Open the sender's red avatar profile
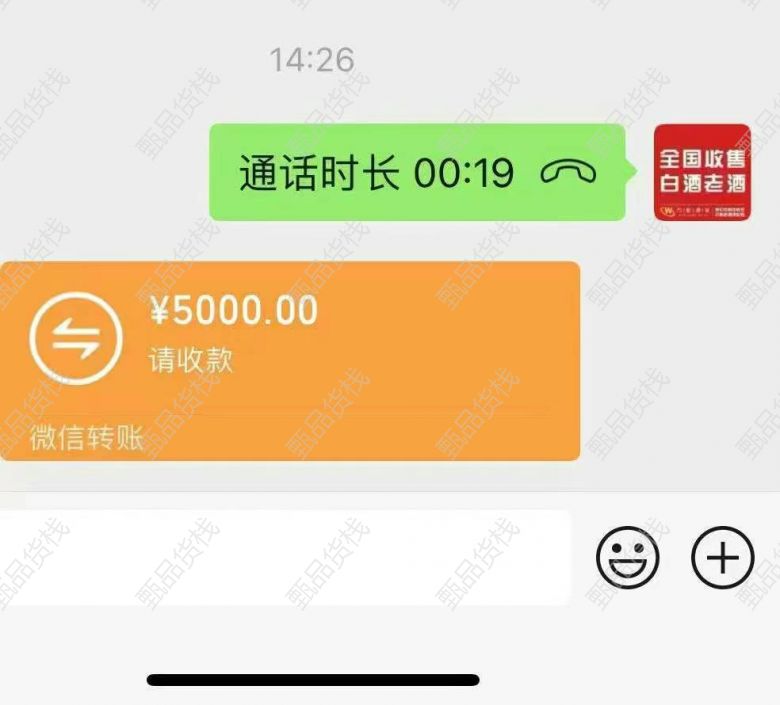 pos(702,172)
